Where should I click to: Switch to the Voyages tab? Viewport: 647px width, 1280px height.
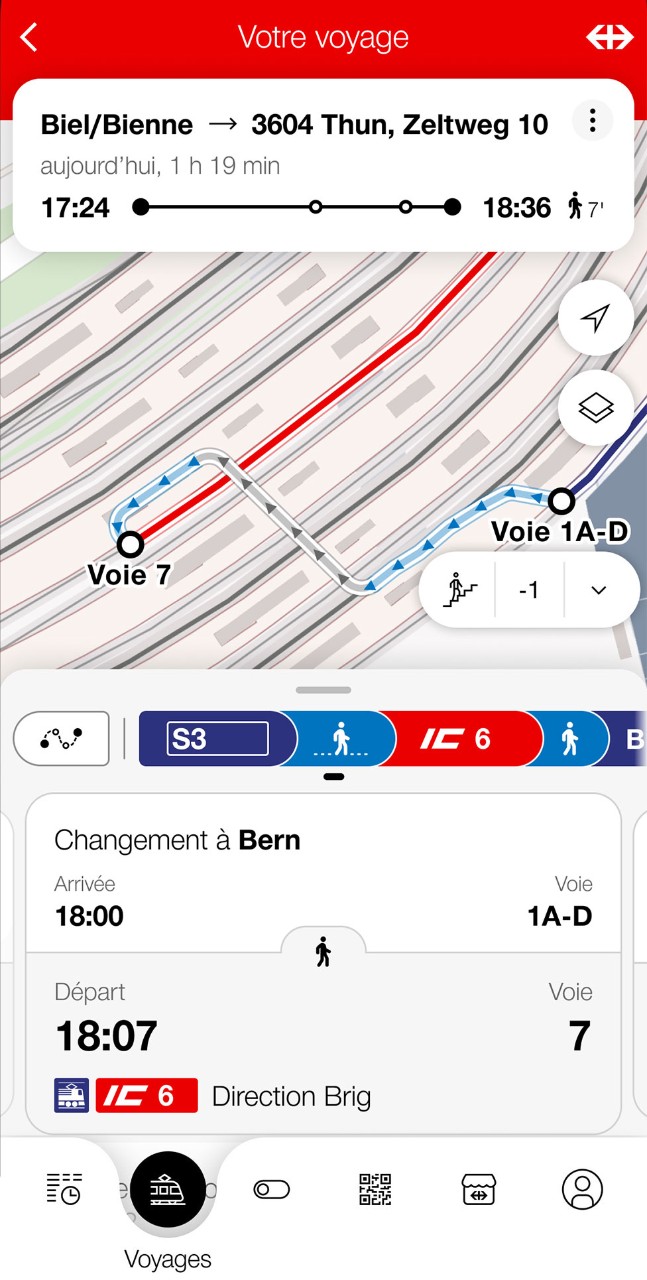pos(167,1189)
